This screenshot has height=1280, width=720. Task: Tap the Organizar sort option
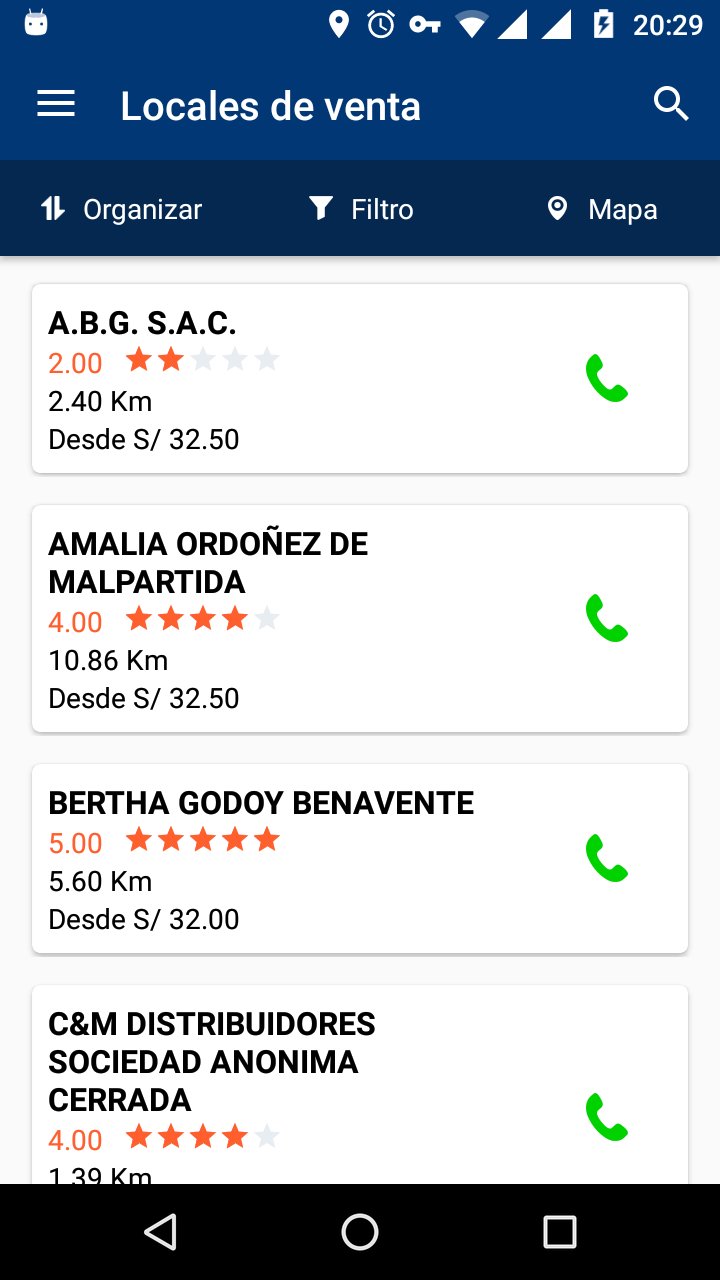pyautogui.click(x=121, y=209)
